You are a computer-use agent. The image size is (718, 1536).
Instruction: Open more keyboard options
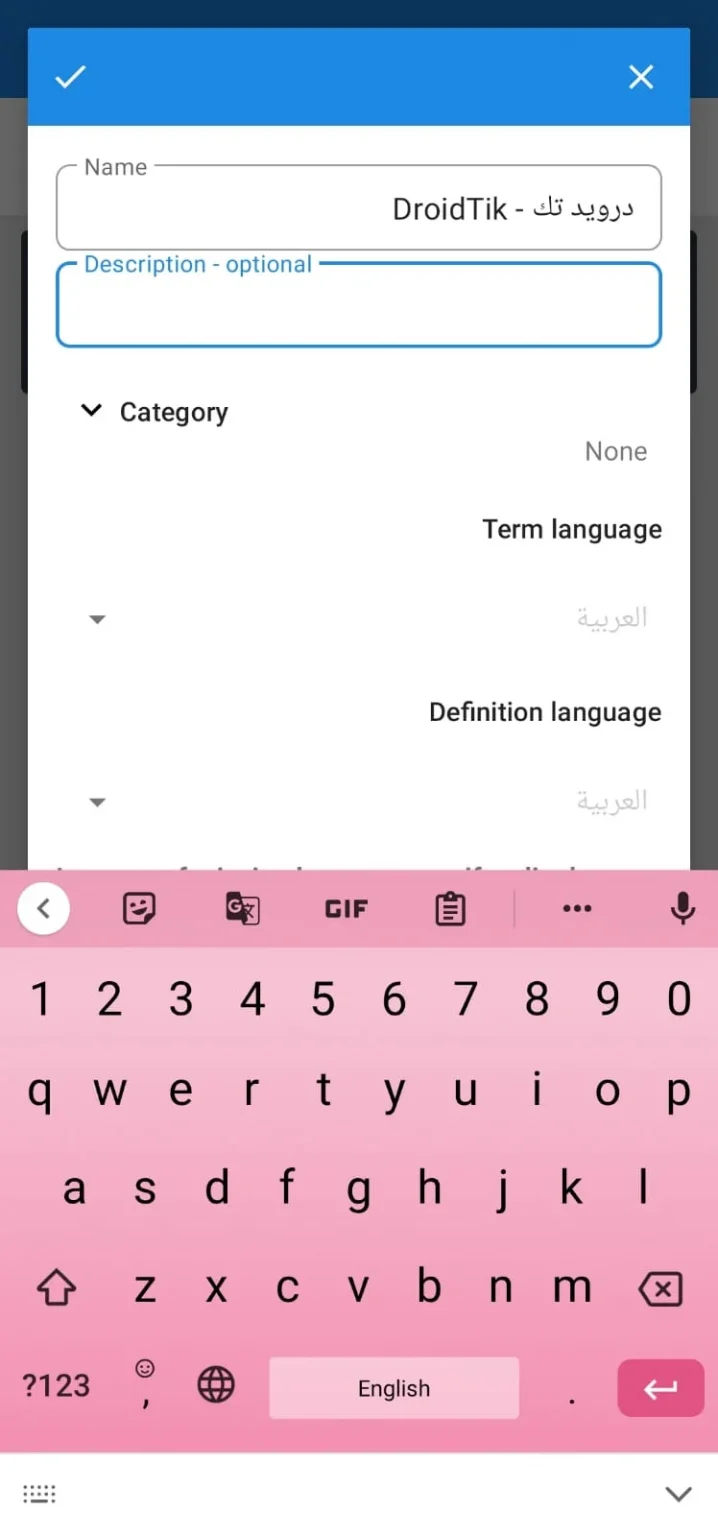click(x=577, y=909)
